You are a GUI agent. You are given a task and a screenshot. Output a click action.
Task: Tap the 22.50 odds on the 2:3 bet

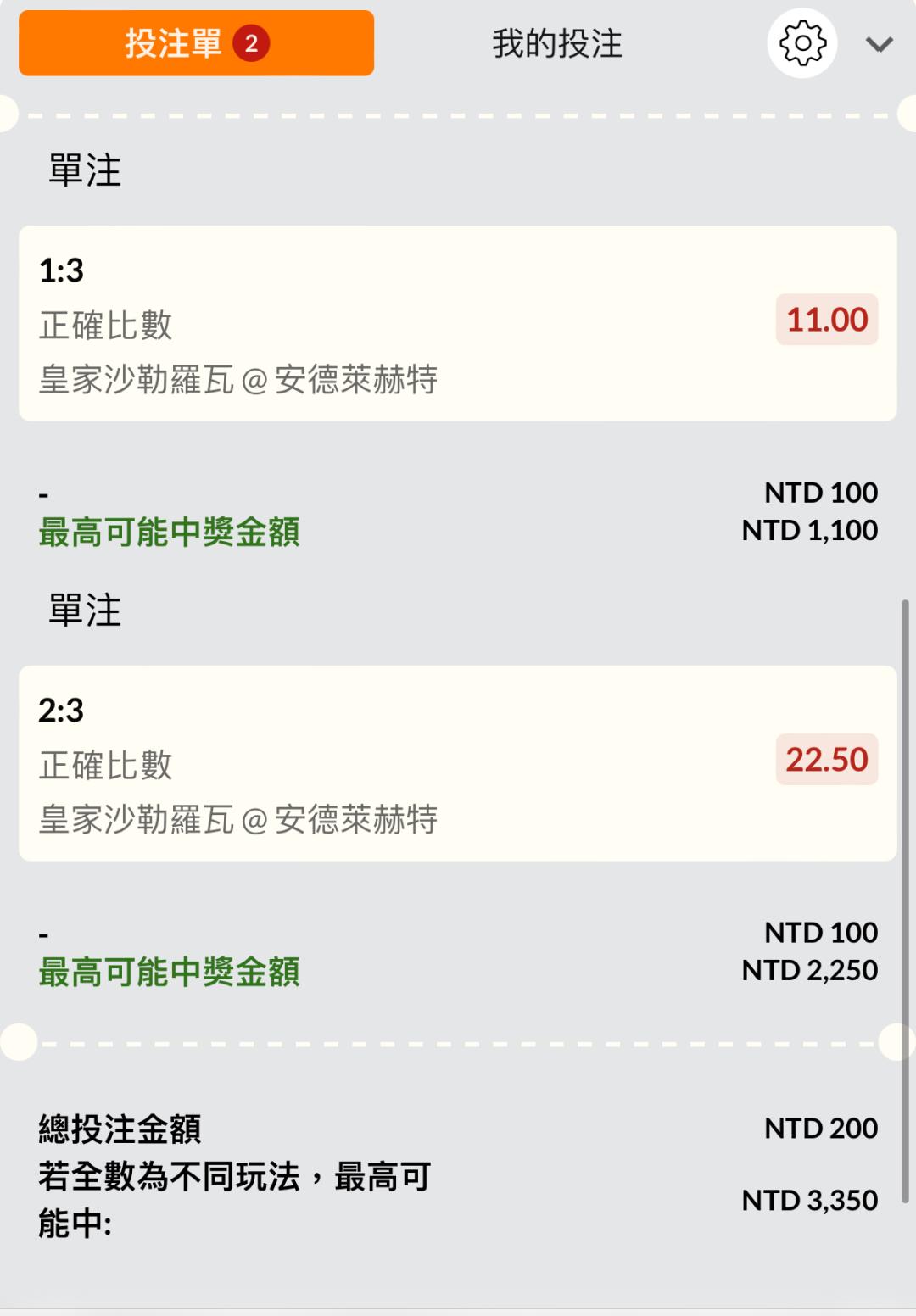(826, 760)
